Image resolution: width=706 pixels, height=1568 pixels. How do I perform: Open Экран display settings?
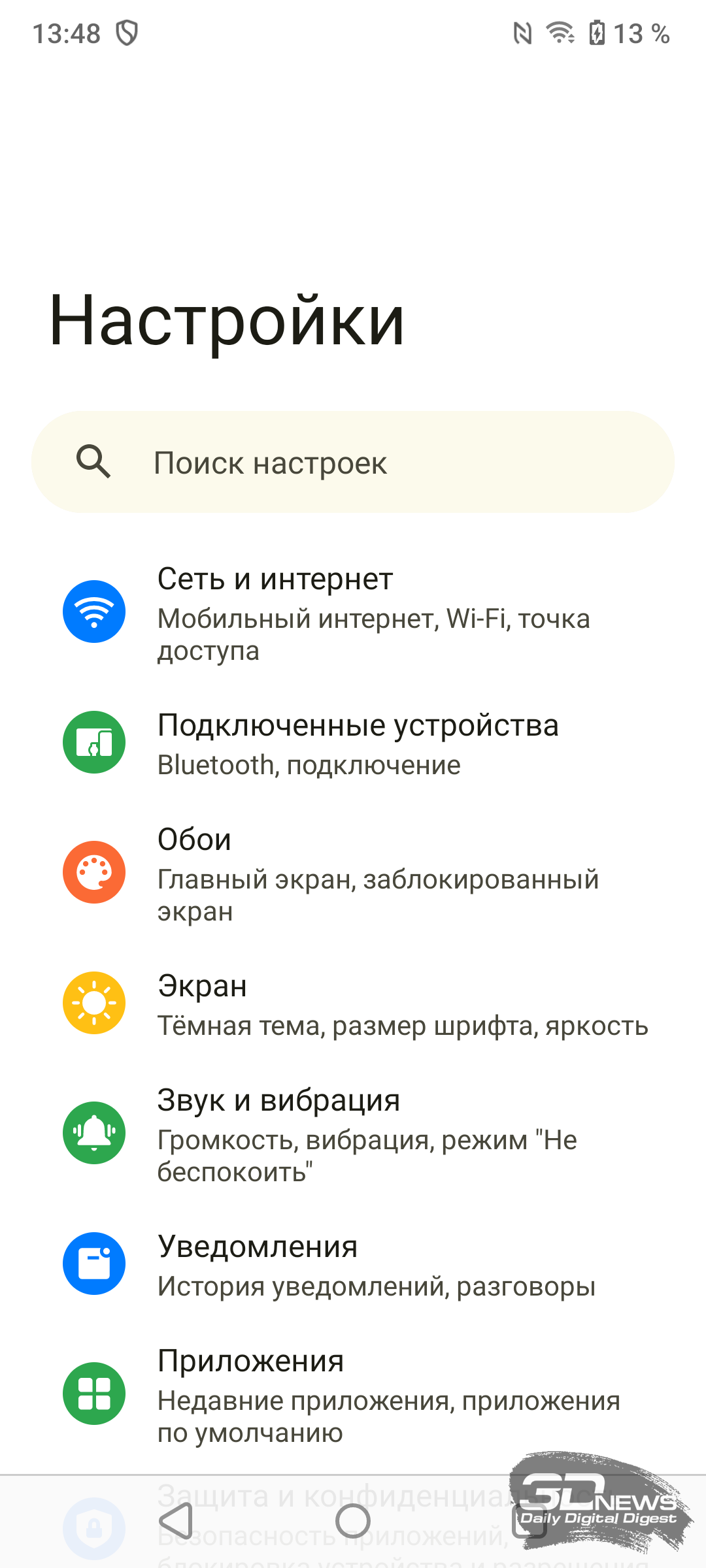pyautogui.click(x=353, y=1004)
